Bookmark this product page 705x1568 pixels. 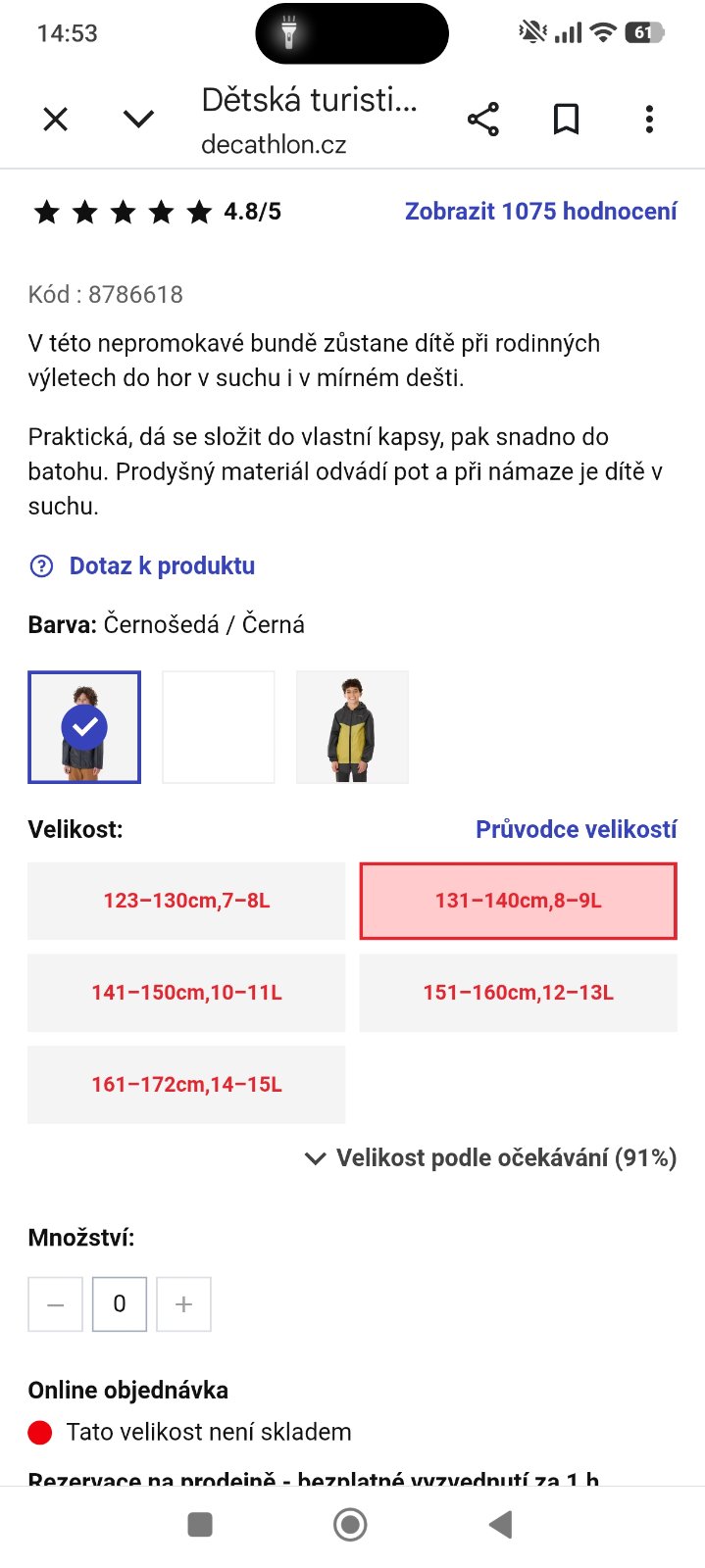(x=566, y=120)
